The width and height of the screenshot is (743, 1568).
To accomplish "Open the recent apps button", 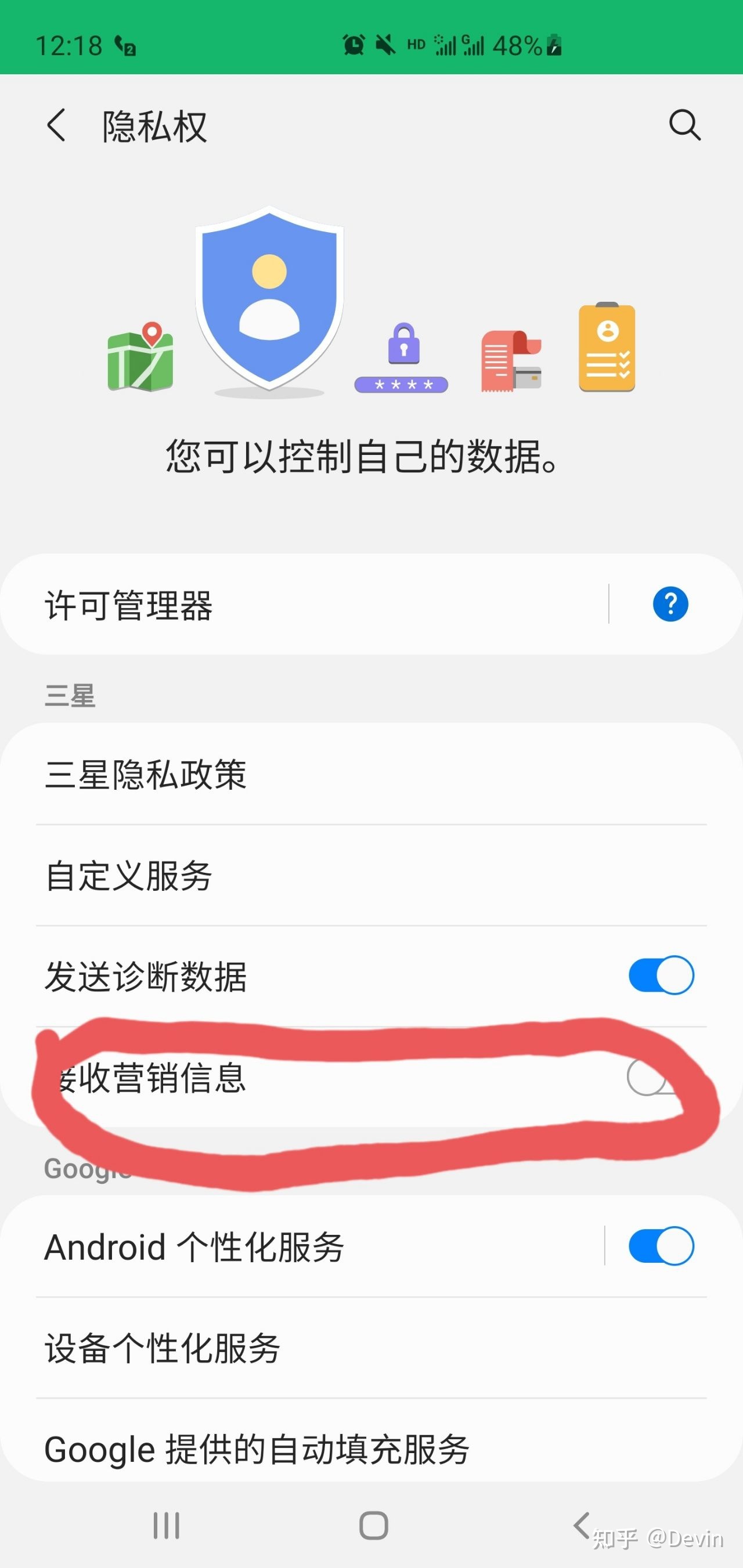I will (x=166, y=1526).
